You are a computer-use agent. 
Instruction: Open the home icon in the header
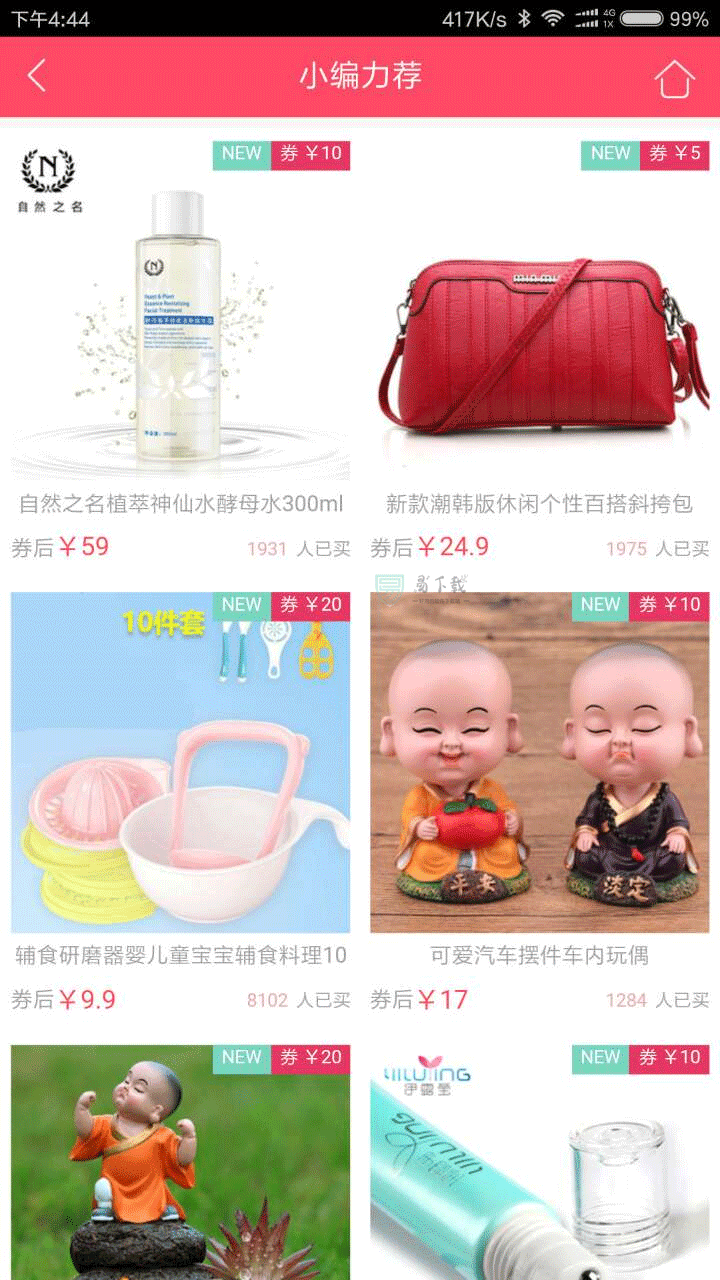click(x=674, y=78)
